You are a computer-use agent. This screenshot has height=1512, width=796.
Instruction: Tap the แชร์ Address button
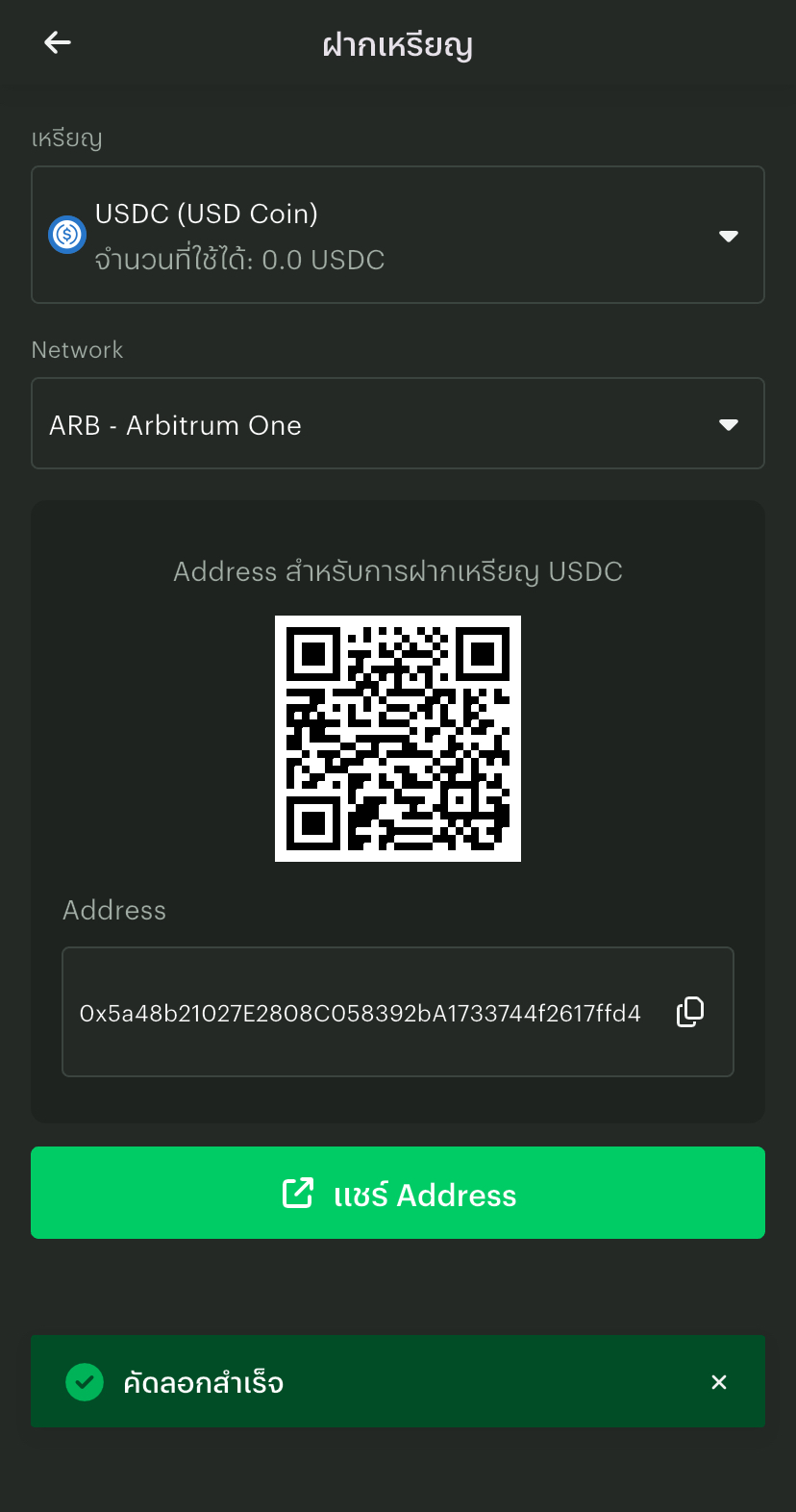click(x=397, y=1193)
